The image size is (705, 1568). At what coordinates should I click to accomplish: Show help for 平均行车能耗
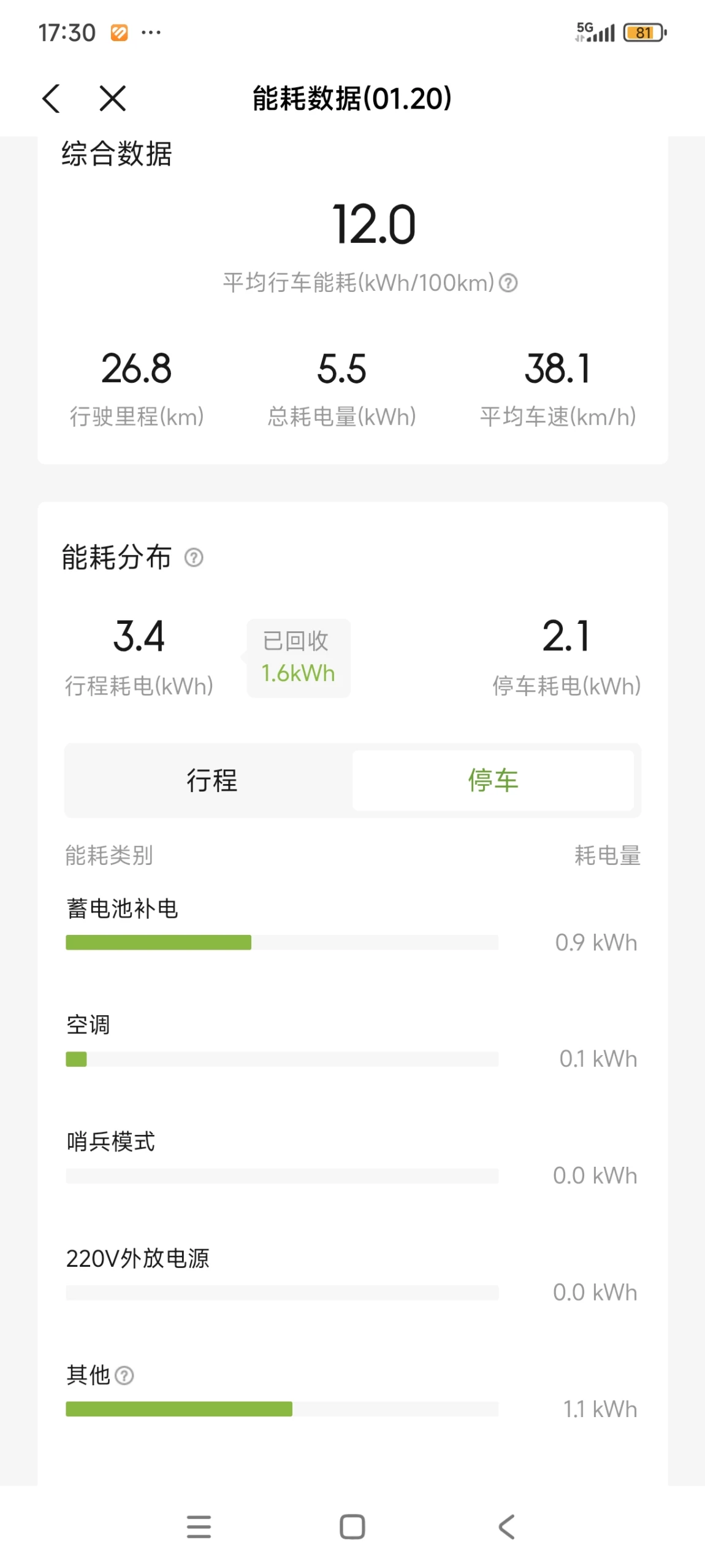508,283
